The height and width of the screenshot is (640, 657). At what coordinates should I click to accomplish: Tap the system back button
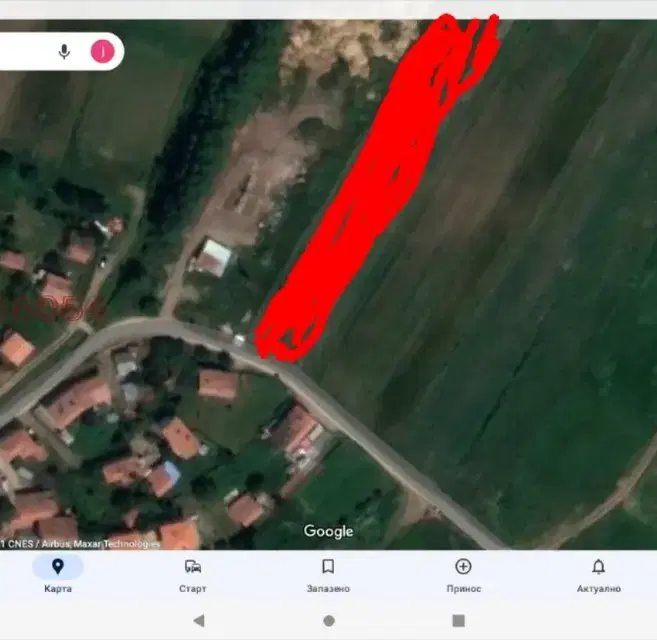pyautogui.click(x=199, y=620)
